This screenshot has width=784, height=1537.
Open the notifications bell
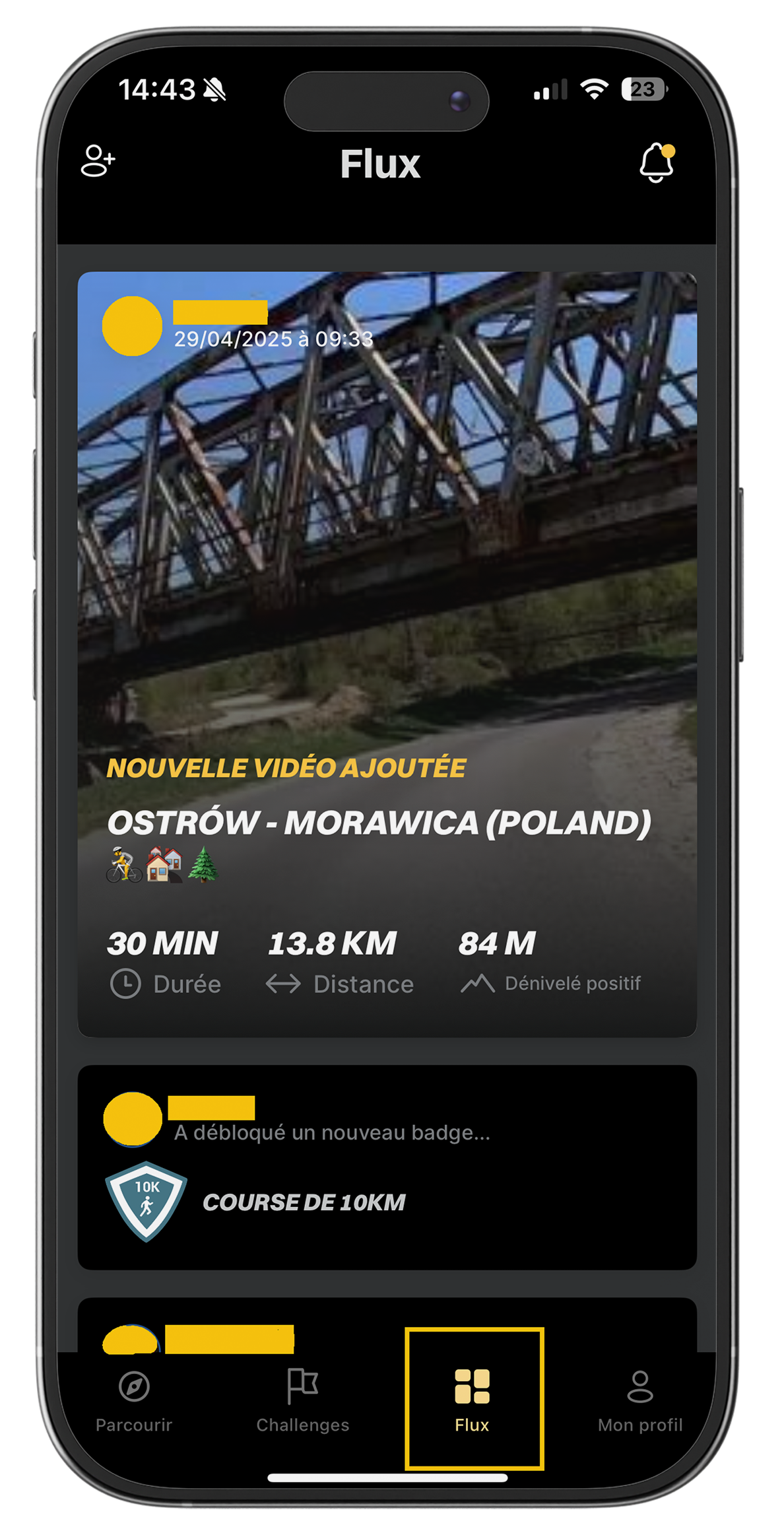point(656,162)
